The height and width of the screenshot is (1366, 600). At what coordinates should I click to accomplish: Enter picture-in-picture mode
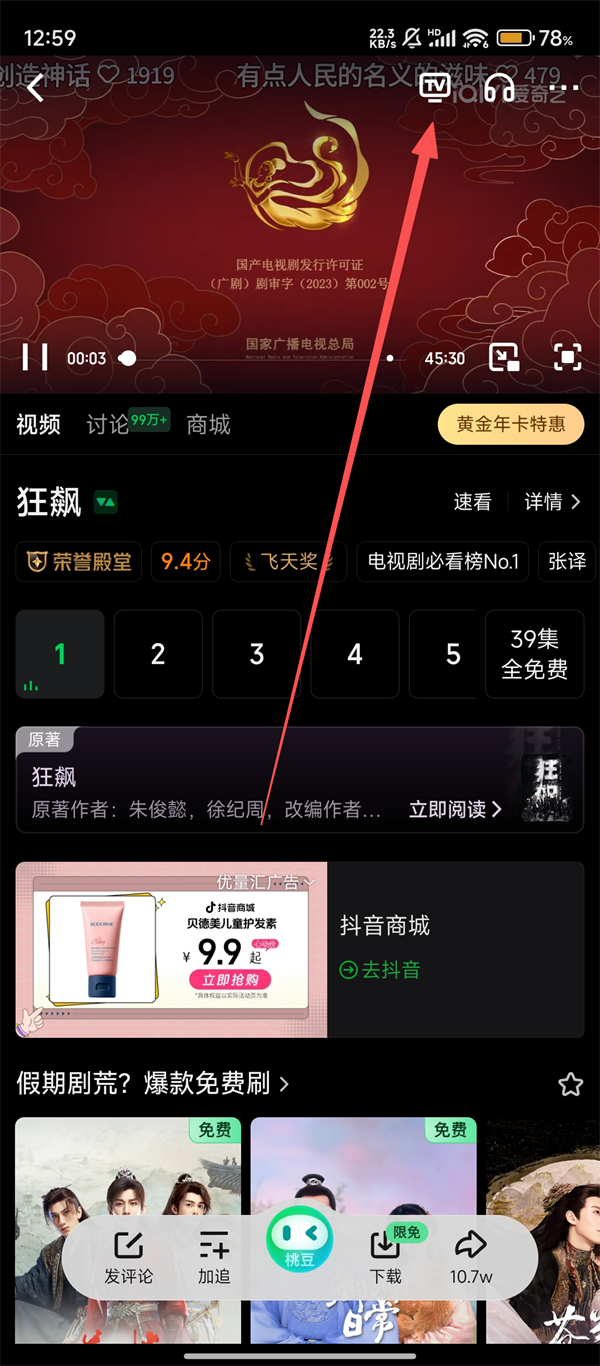[504, 357]
